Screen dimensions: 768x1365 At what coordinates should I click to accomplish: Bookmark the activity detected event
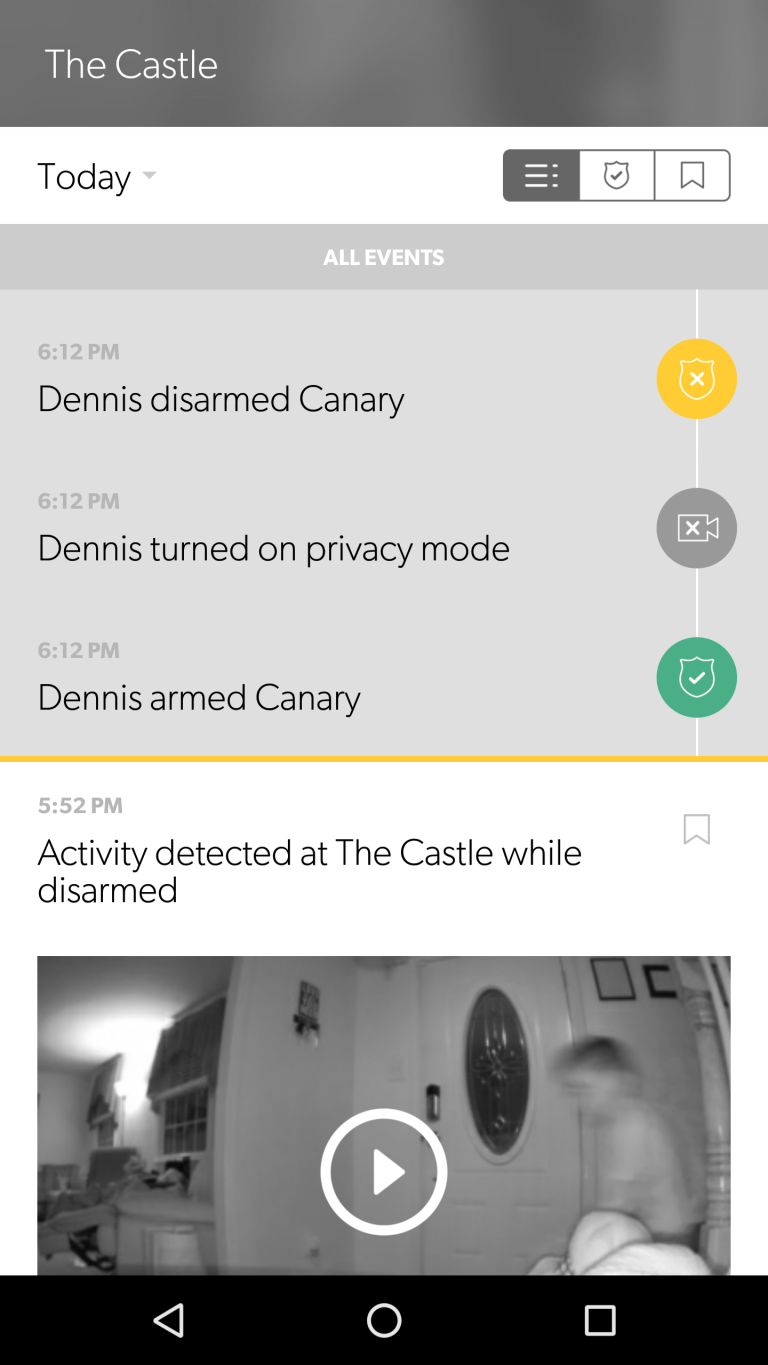coord(697,830)
